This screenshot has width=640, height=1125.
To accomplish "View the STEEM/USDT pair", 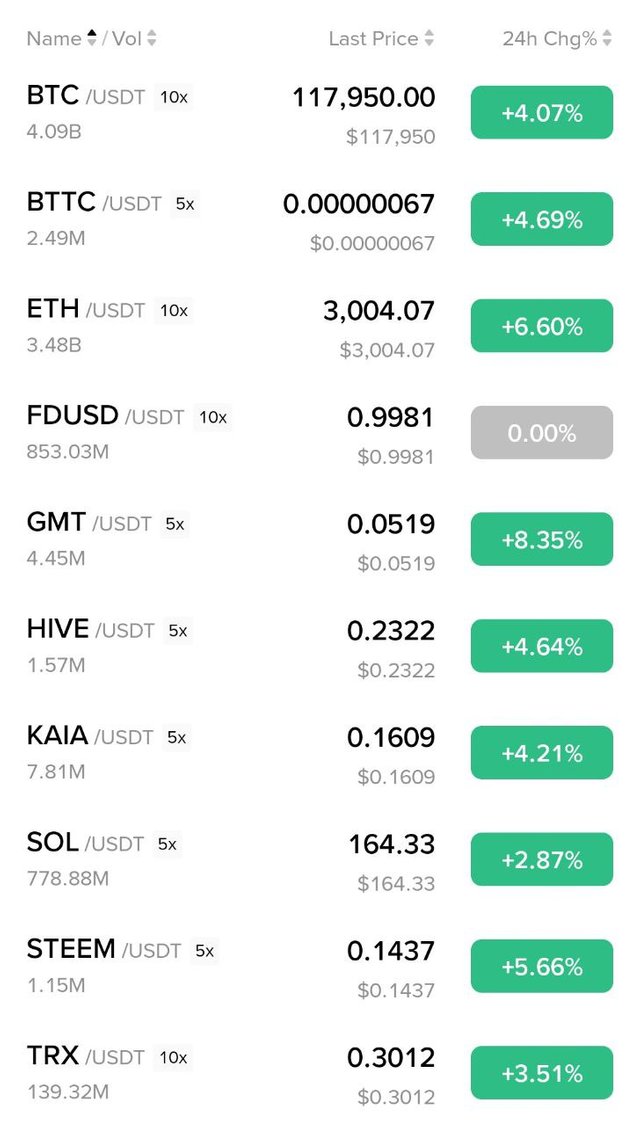I will pos(320,966).
